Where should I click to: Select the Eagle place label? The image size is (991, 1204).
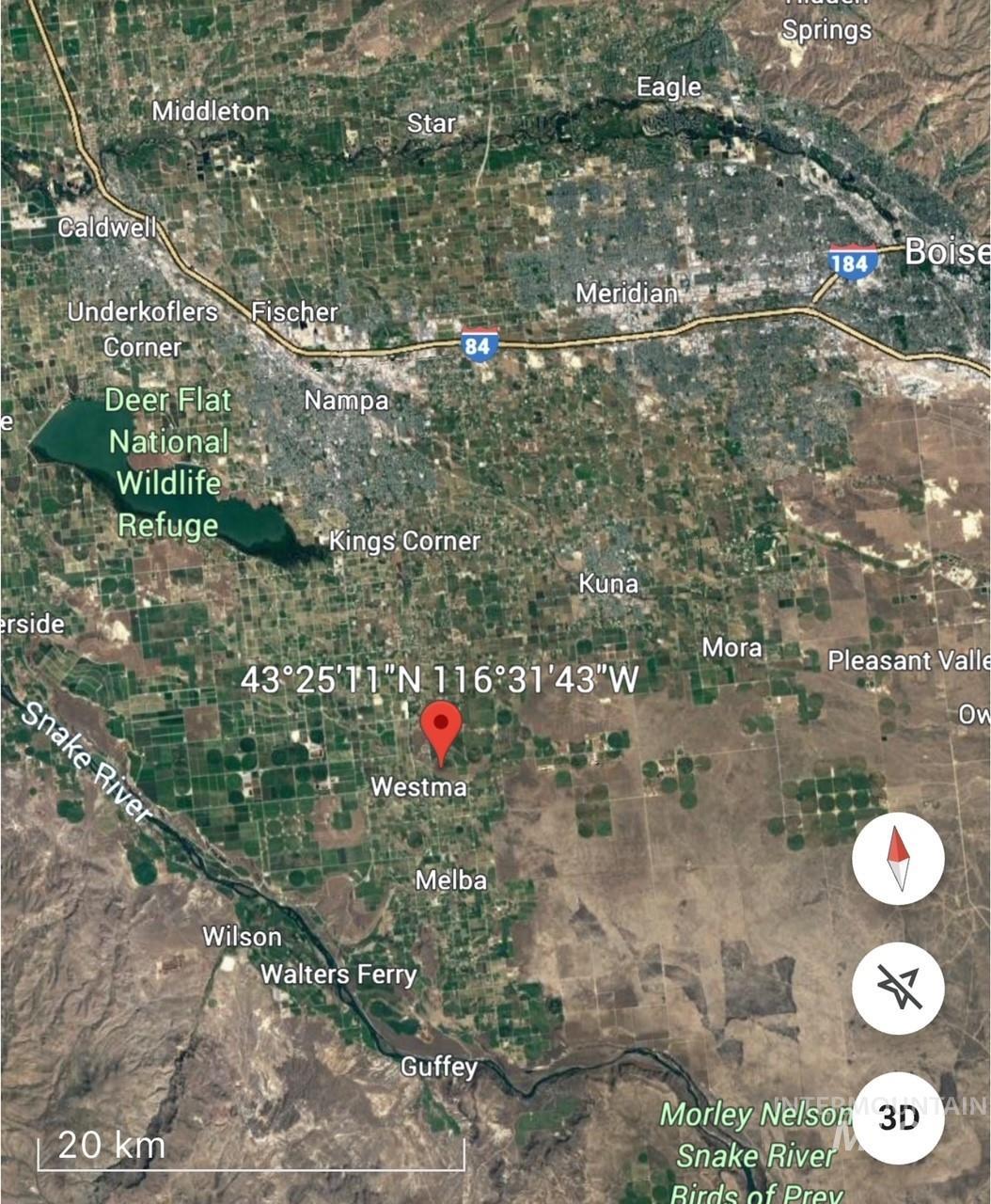(669, 87)
